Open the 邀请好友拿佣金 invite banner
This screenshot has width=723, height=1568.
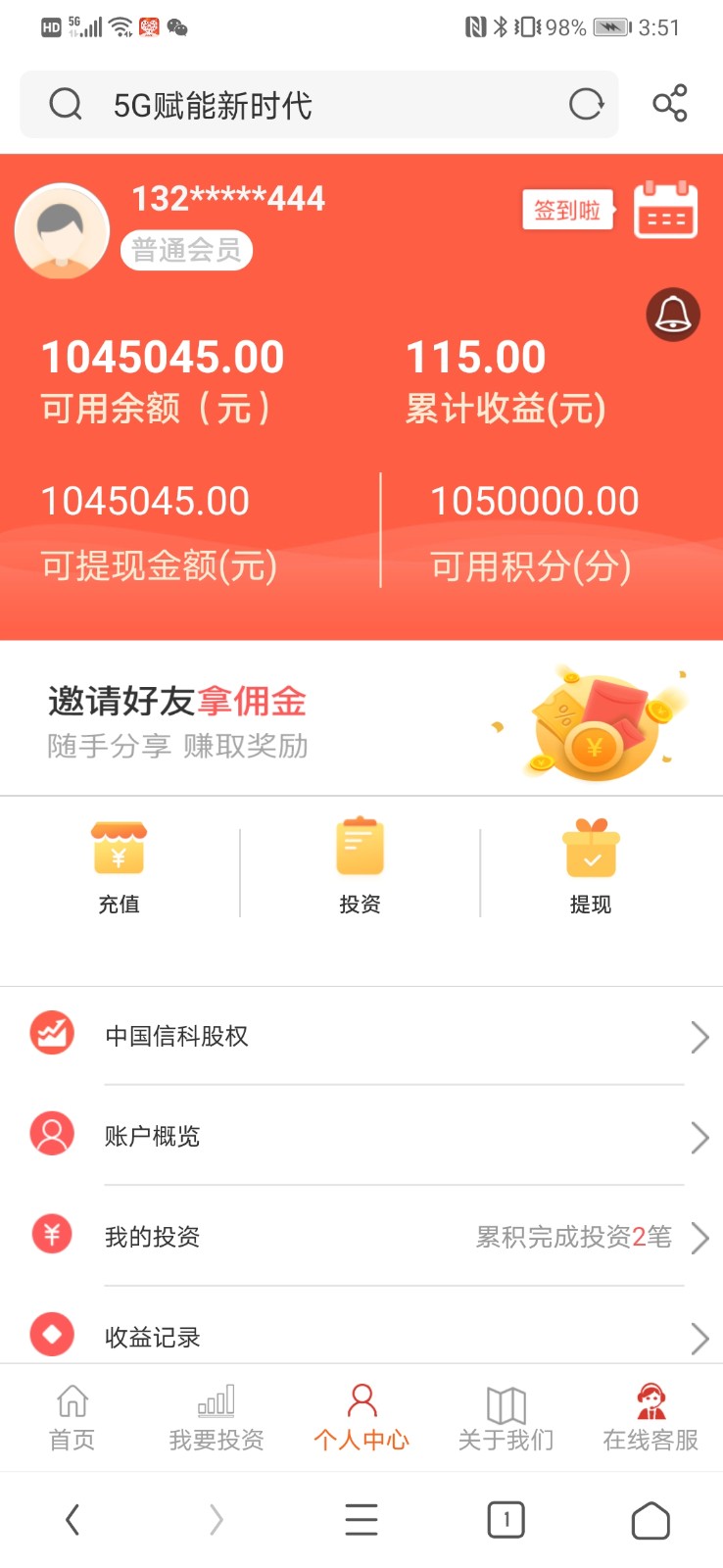point(361,720)
